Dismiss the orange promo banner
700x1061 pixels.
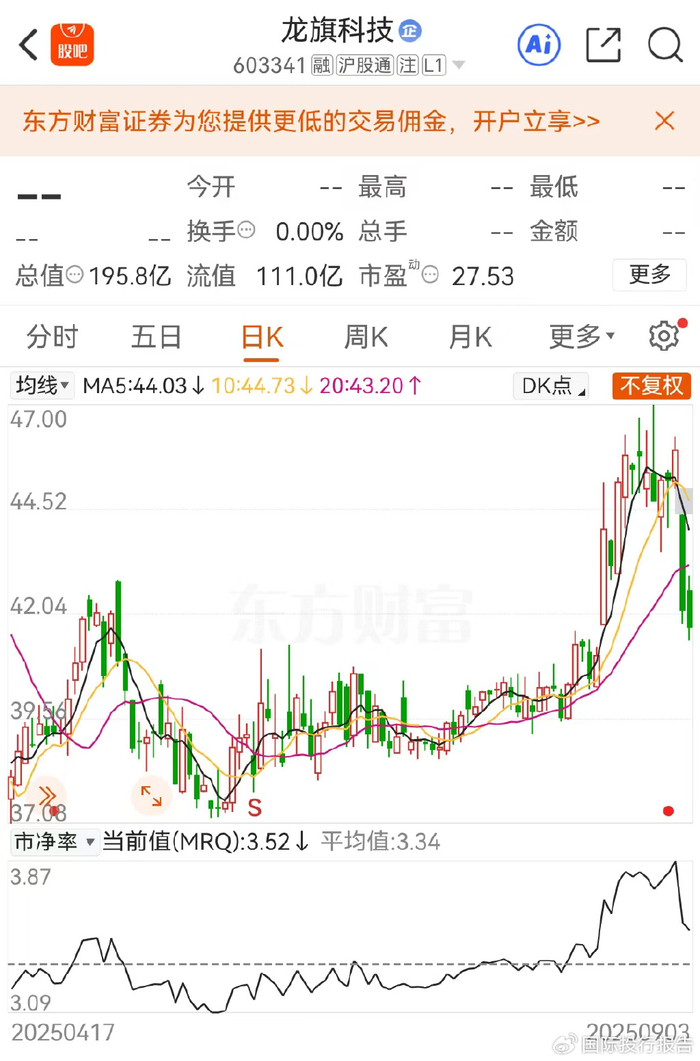click(664, 122)
